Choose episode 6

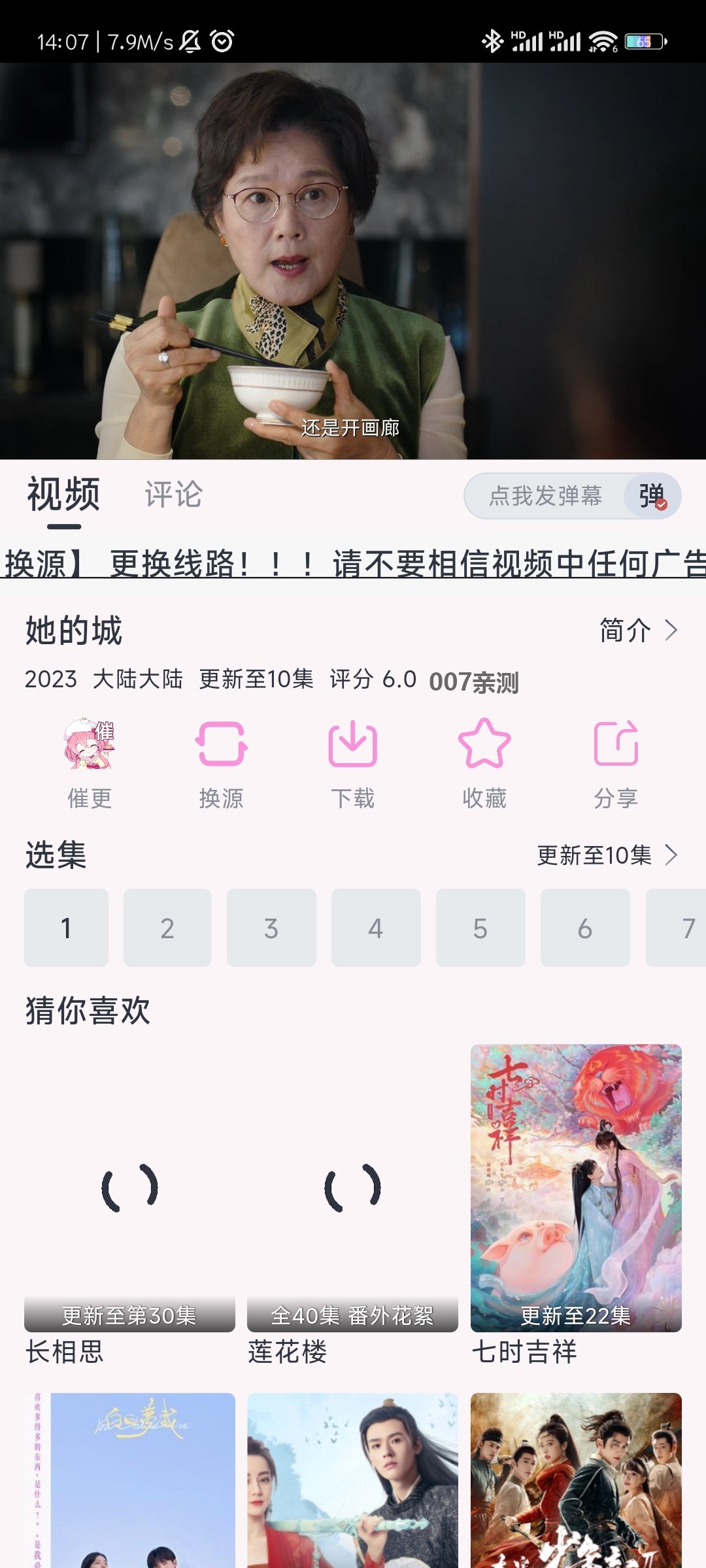coord(585,928)
